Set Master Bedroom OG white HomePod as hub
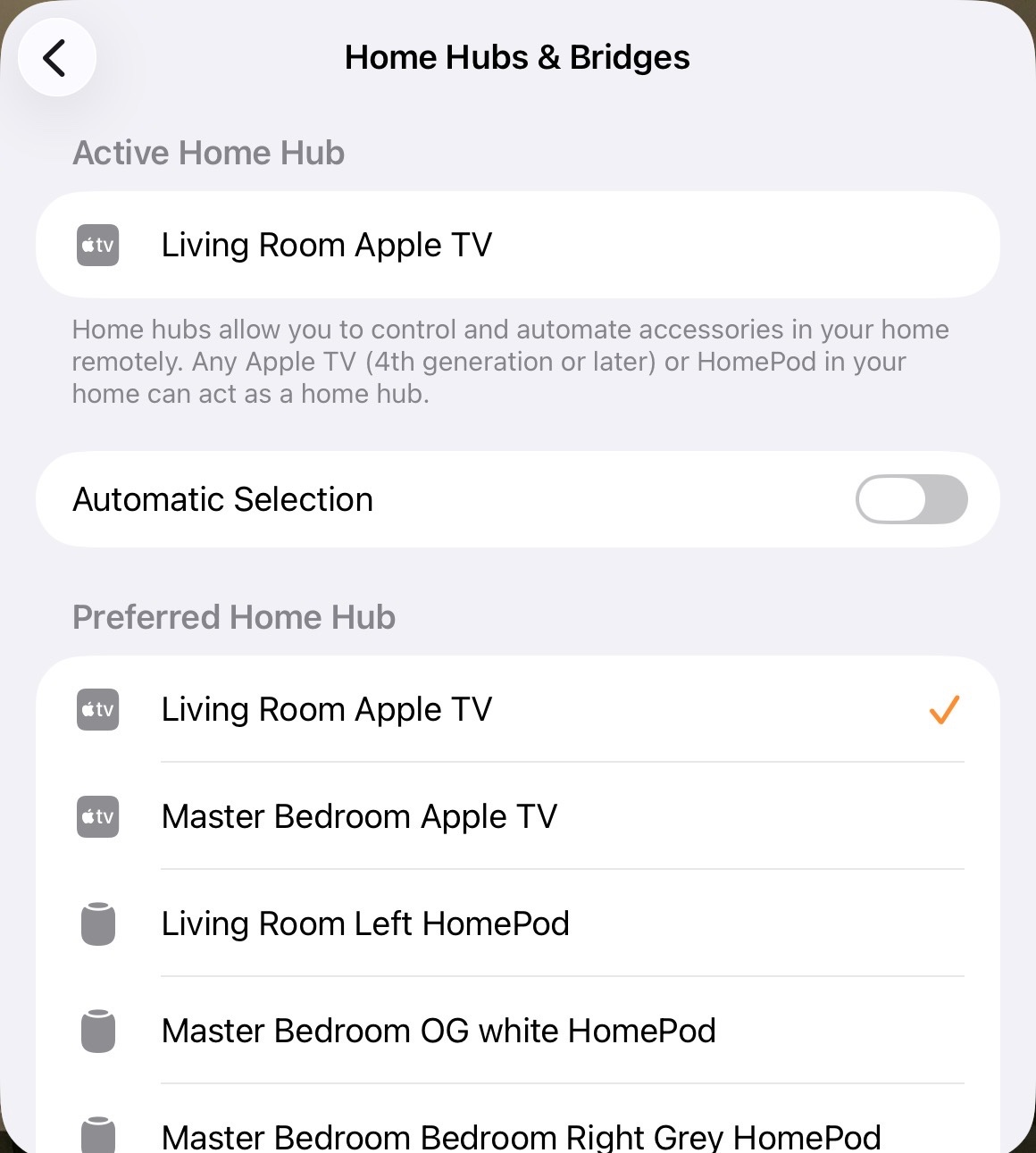 tap(517, 1032)
